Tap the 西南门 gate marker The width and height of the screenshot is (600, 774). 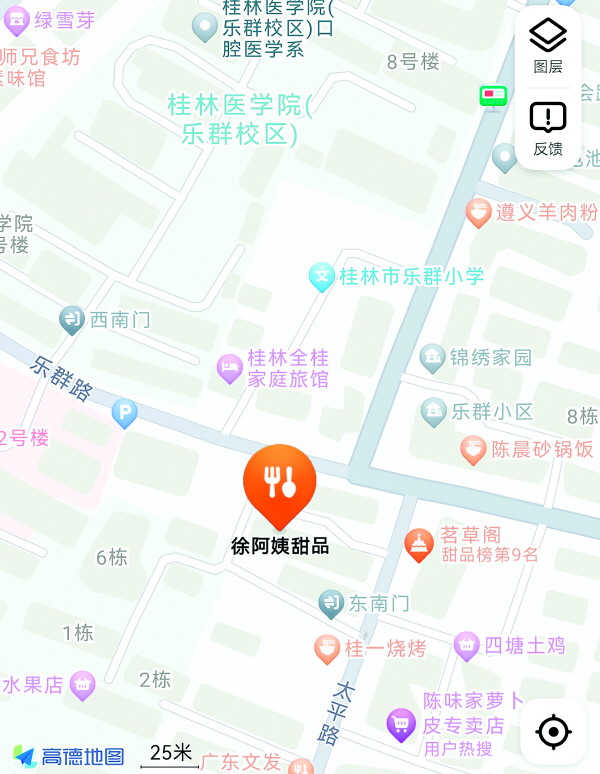72,320
